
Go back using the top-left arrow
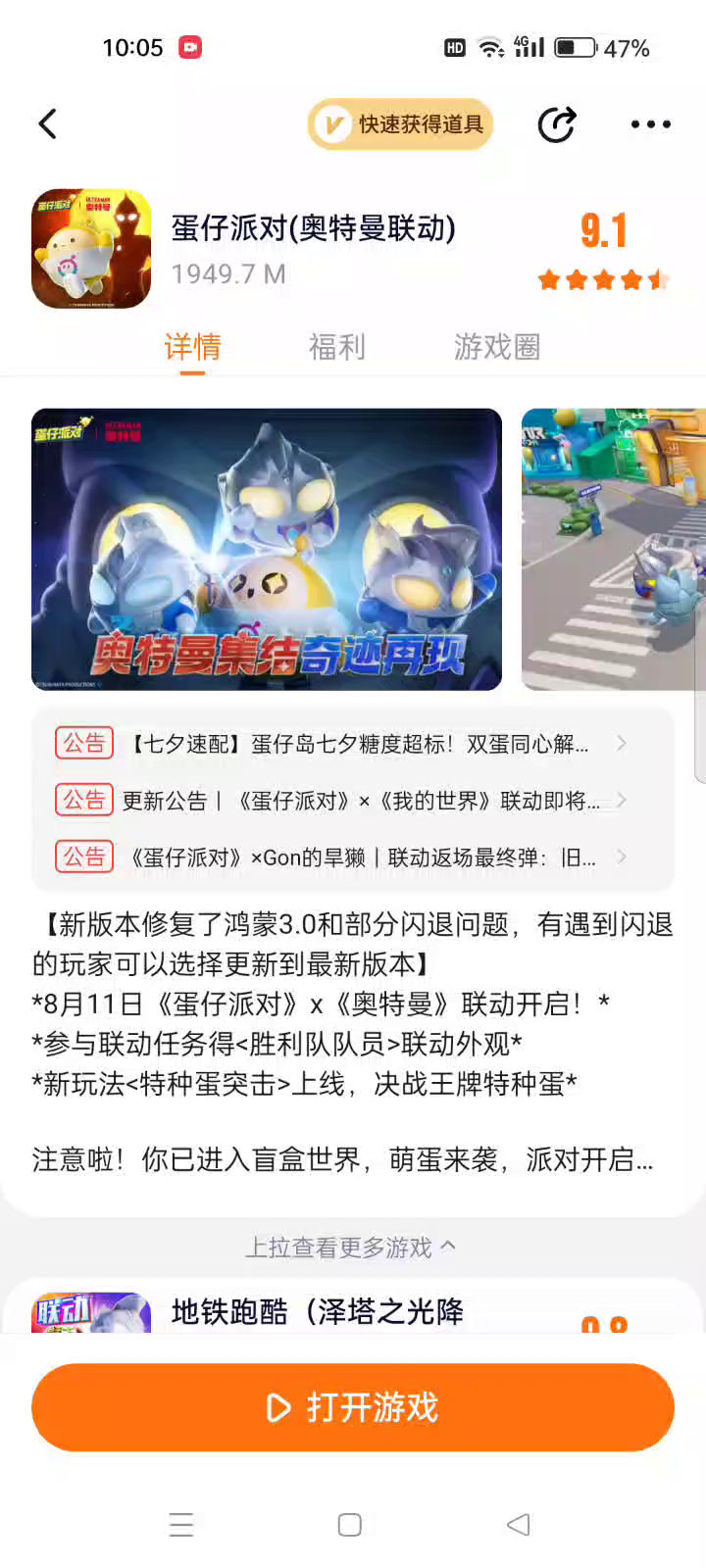click(47, 124)
